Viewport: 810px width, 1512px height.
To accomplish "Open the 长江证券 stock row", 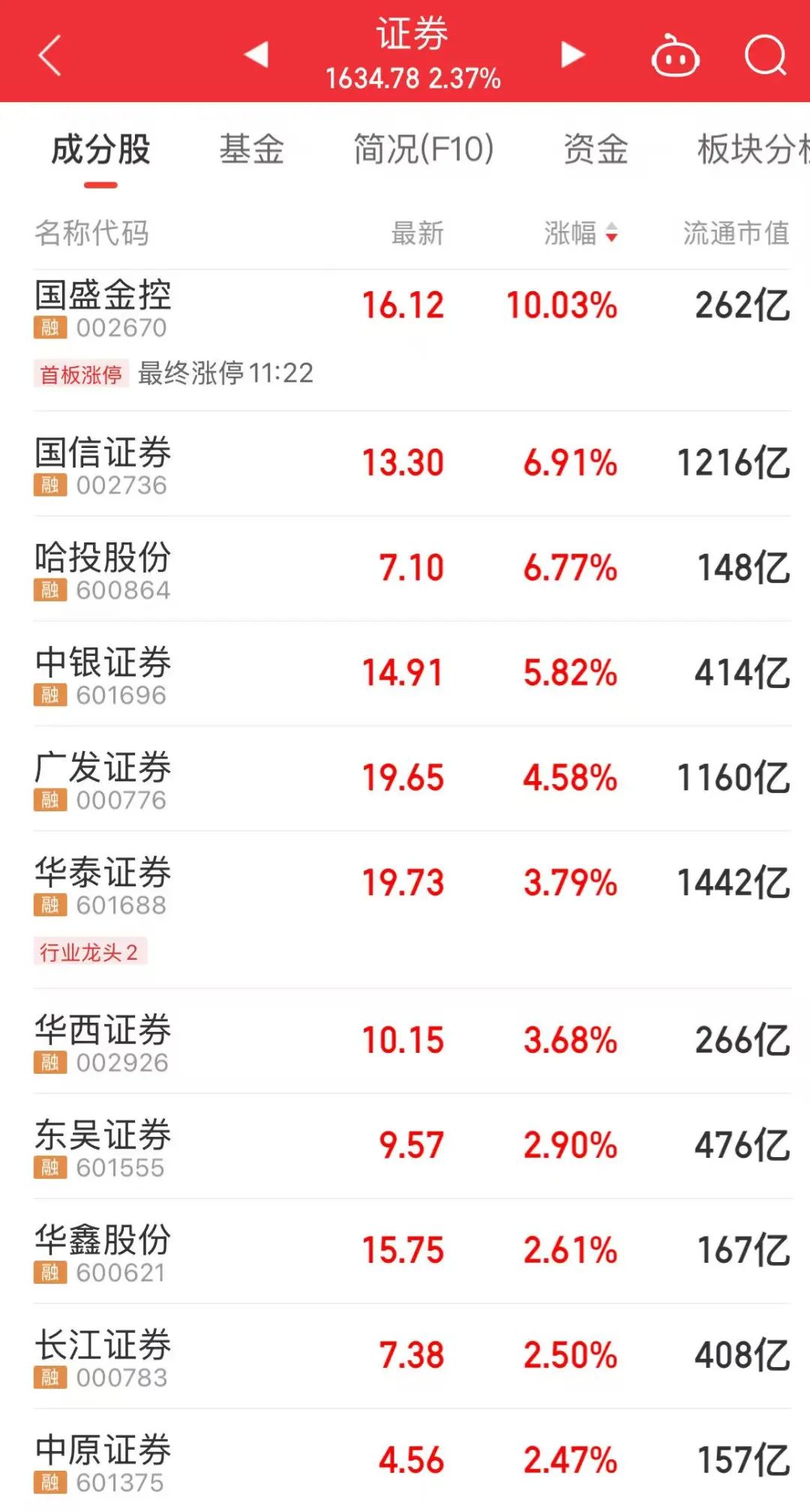I will 412,1356.
